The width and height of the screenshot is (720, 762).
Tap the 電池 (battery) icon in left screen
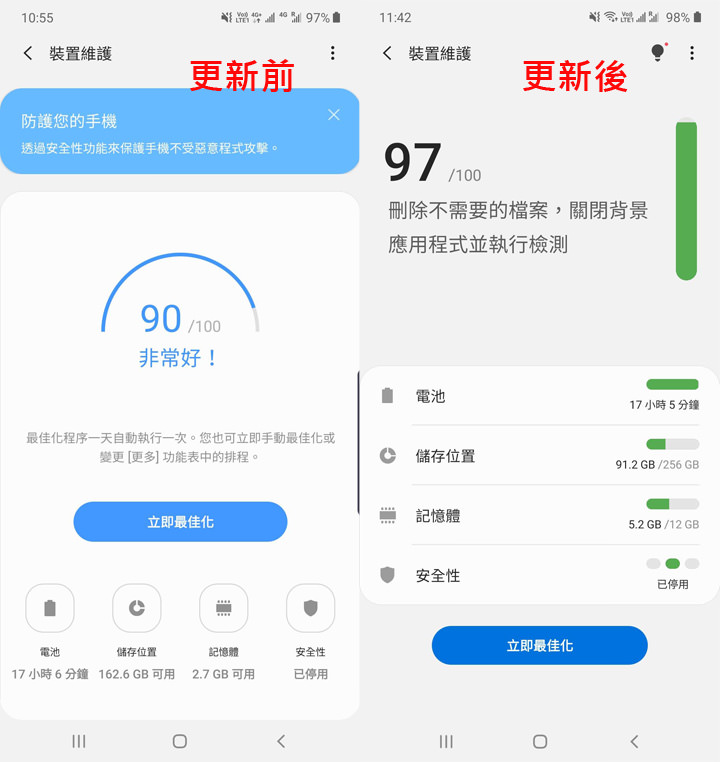pos(50,608)
